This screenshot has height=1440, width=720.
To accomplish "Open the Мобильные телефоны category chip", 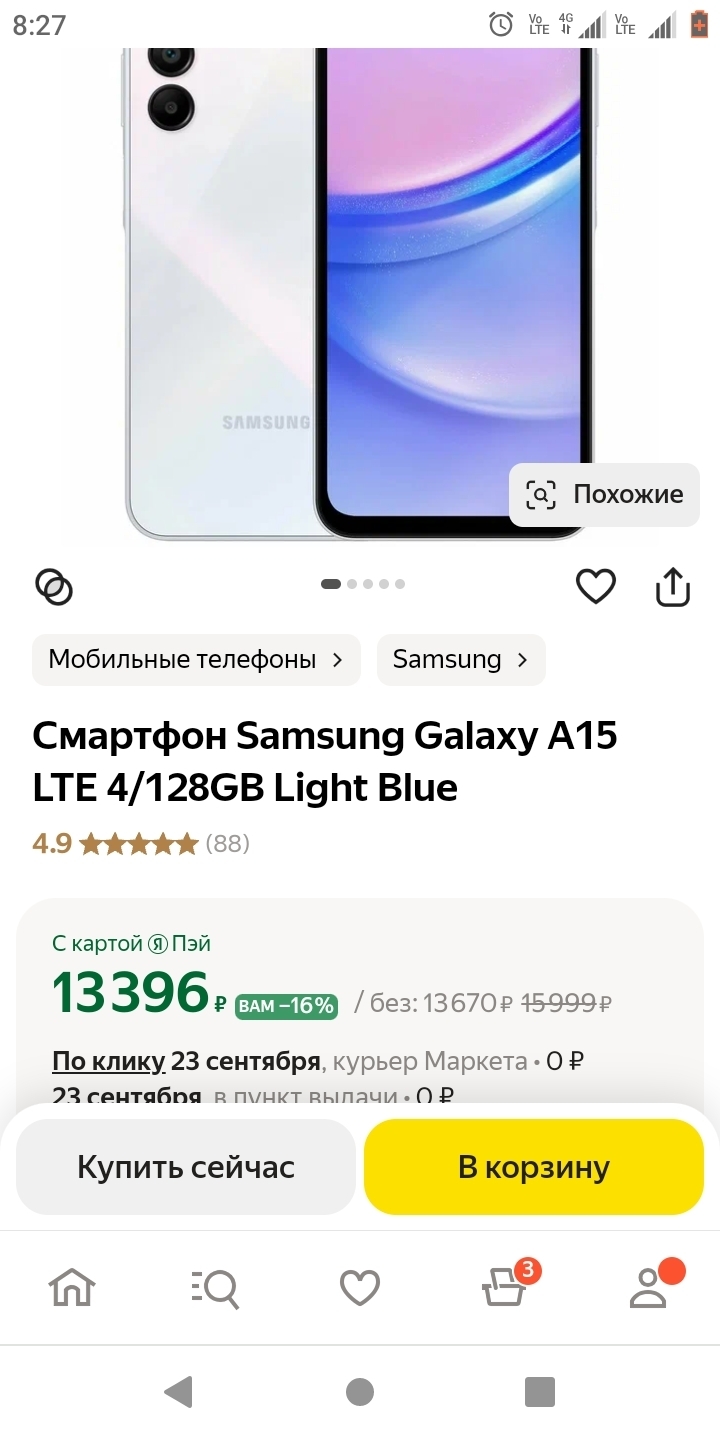I will click(196, 660).
